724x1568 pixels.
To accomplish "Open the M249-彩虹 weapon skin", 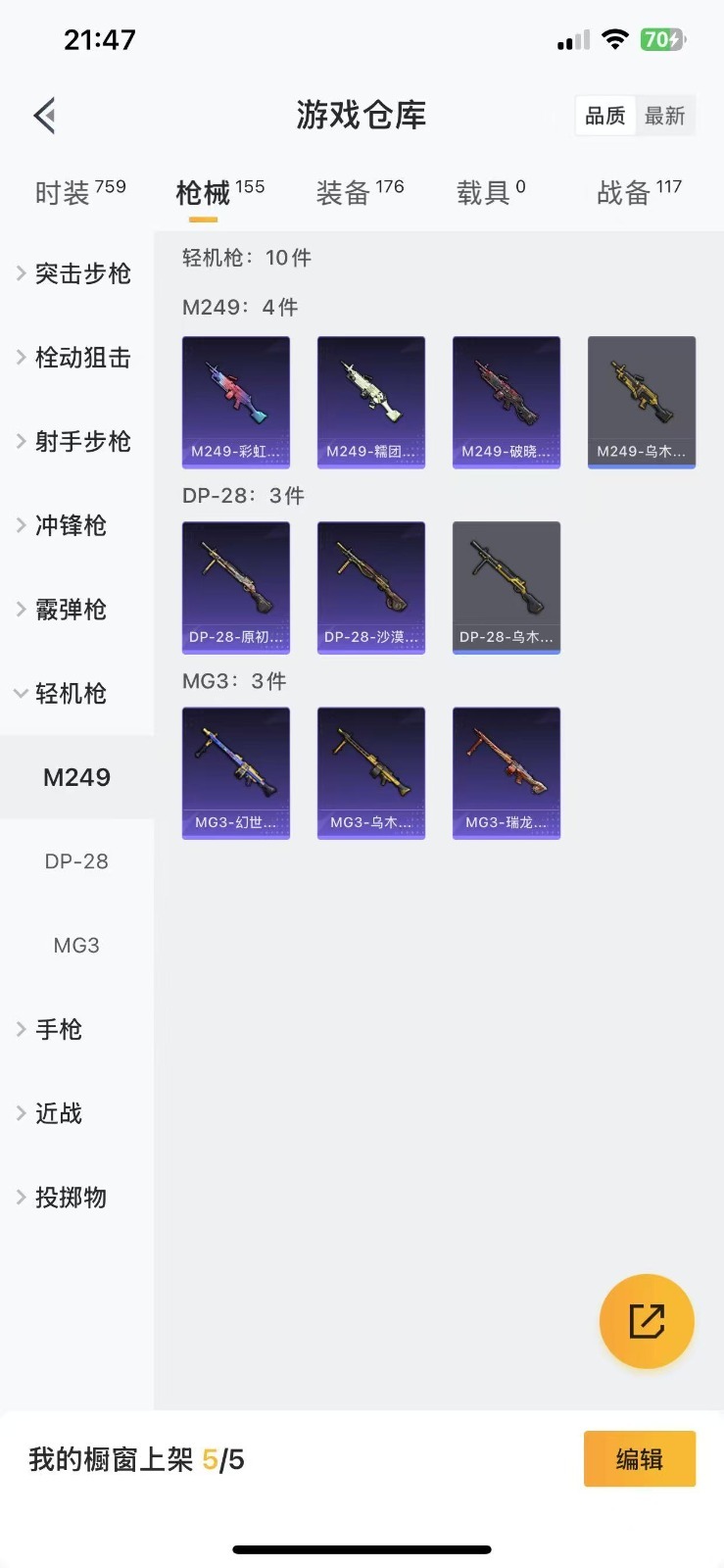I will pos(236,402).
